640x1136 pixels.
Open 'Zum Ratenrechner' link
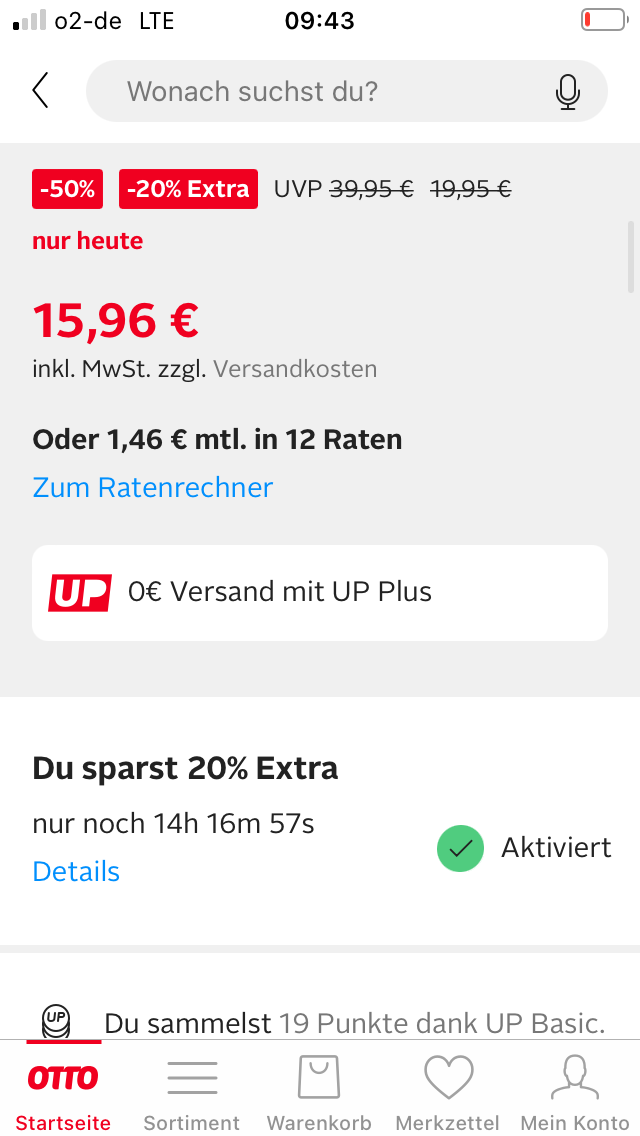pyautogui.click(x=153, y=487)
